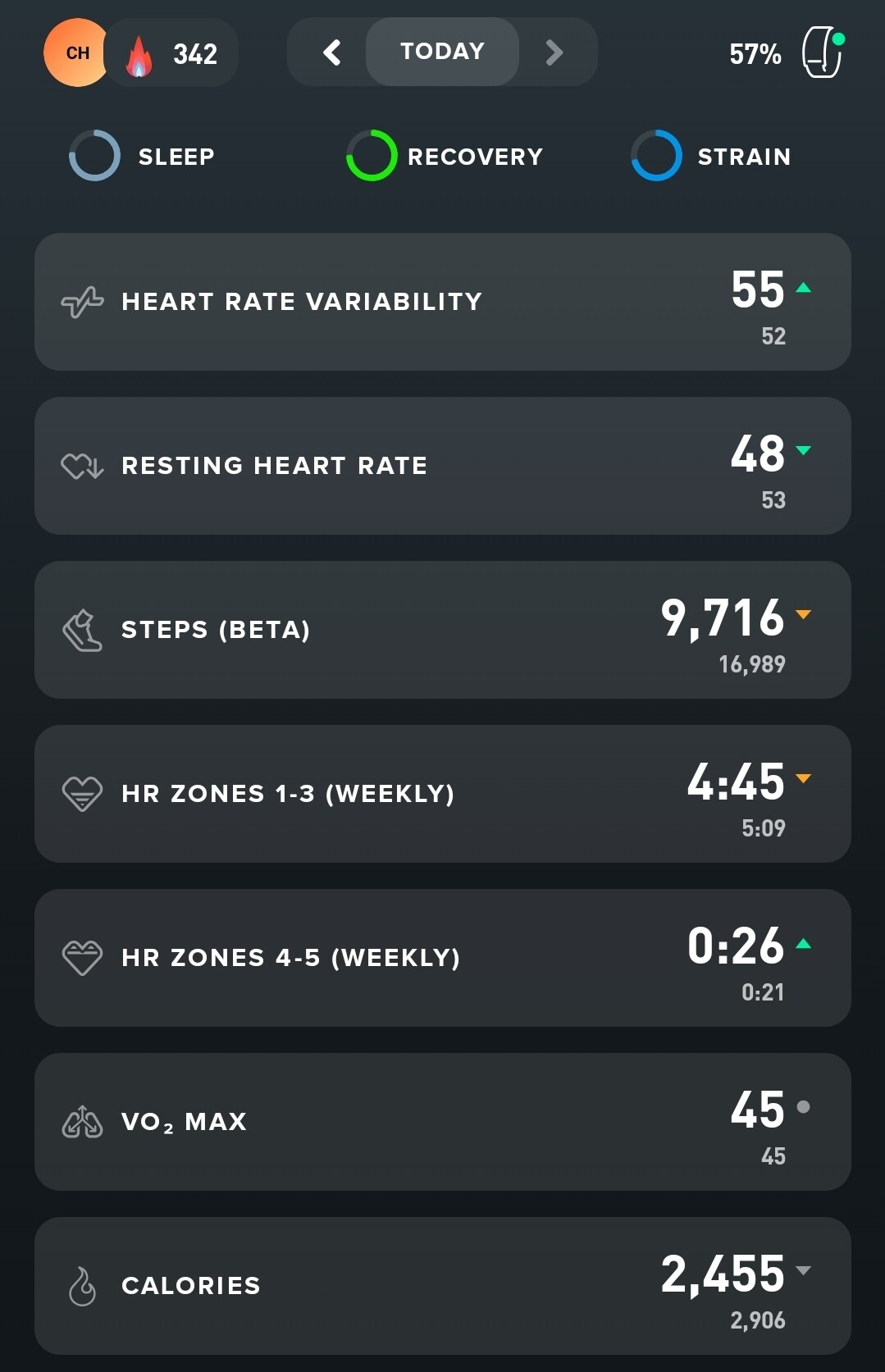Open the Calories card
This screenshot has width=885, height=1372.
coord(442,1286)
